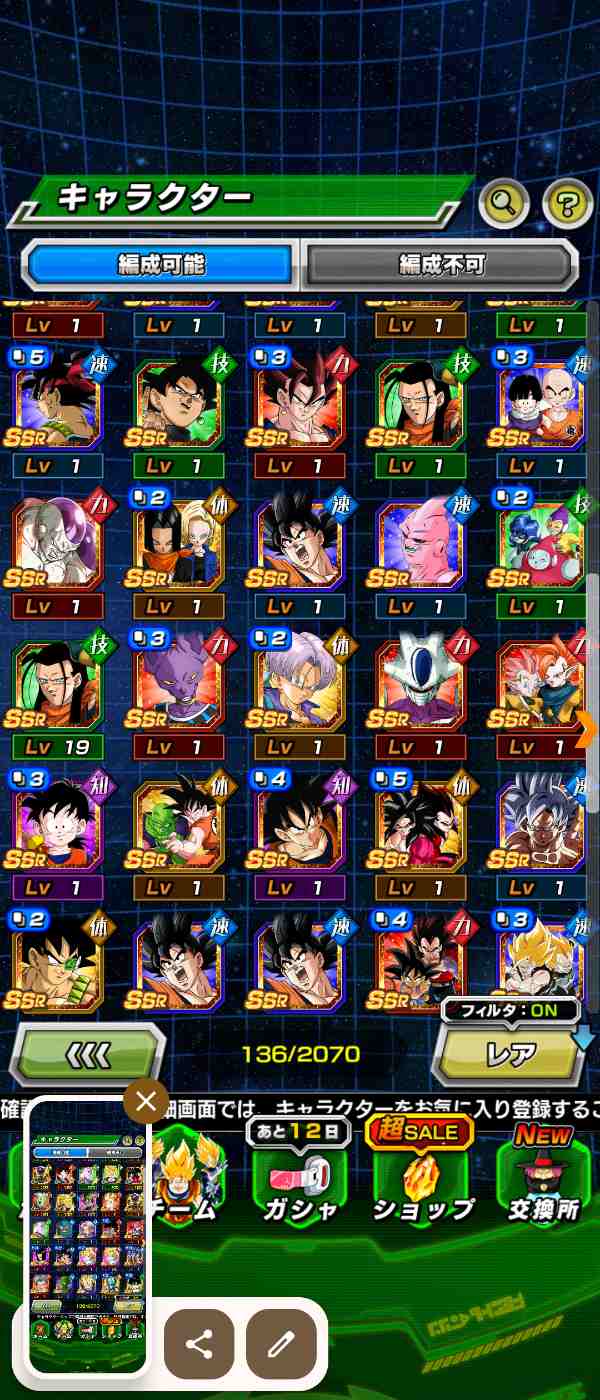Open the magnifying glass search icon
The height and width of the screenshot is (1400, 600).
pos(504,204)
